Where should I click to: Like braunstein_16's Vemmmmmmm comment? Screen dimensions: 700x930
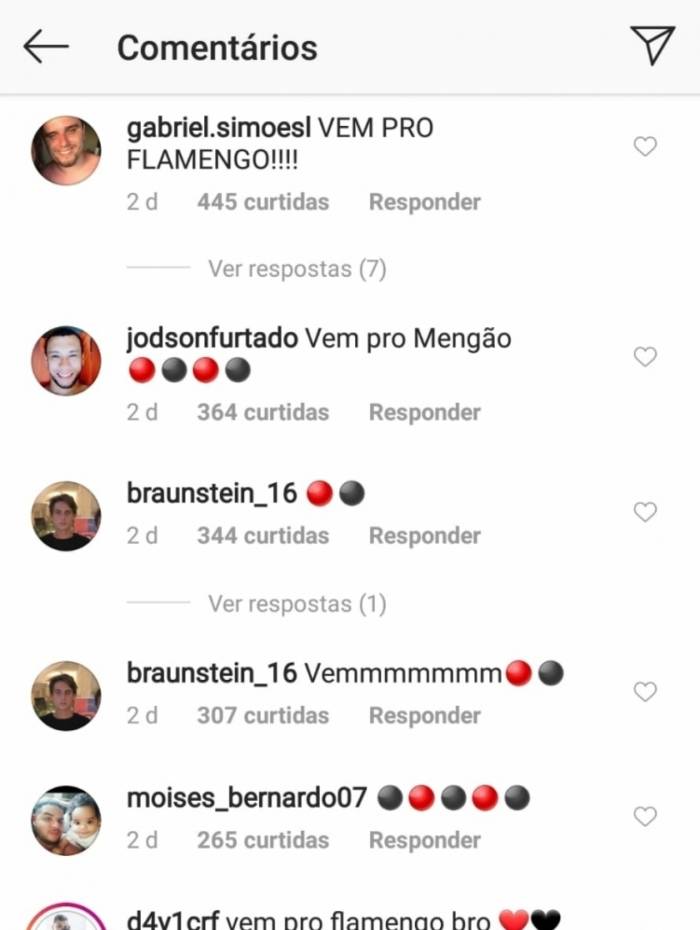(645, 691)
